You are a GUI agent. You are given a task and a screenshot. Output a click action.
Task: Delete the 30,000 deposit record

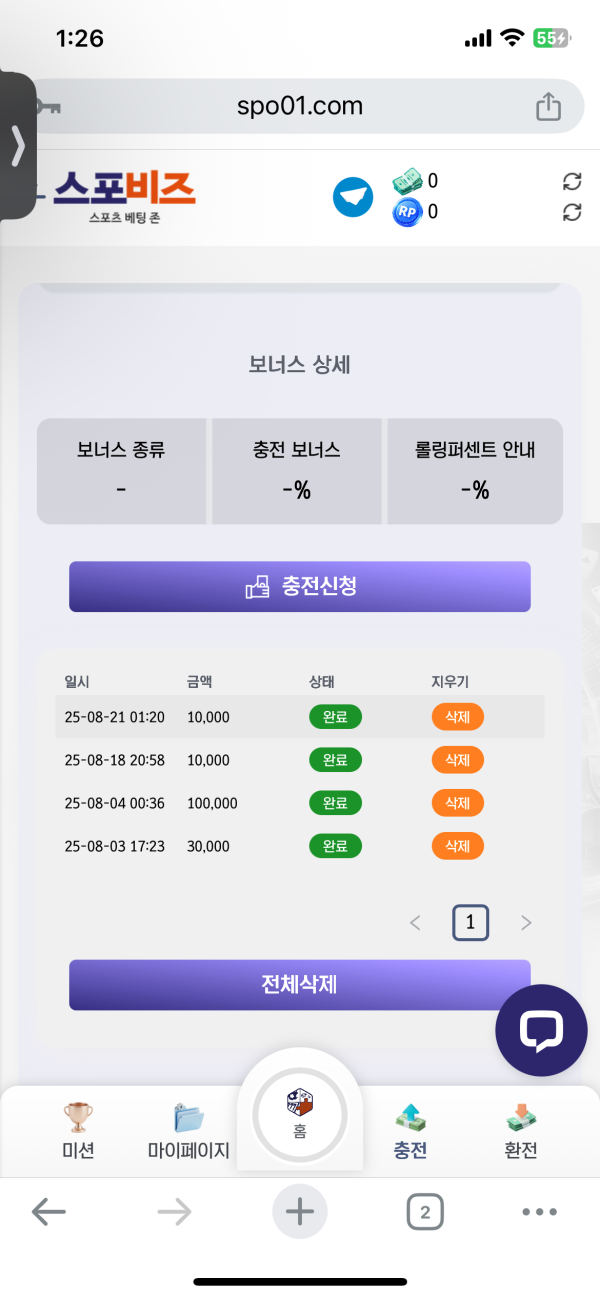pyautogui.click(x=457, y=846)
